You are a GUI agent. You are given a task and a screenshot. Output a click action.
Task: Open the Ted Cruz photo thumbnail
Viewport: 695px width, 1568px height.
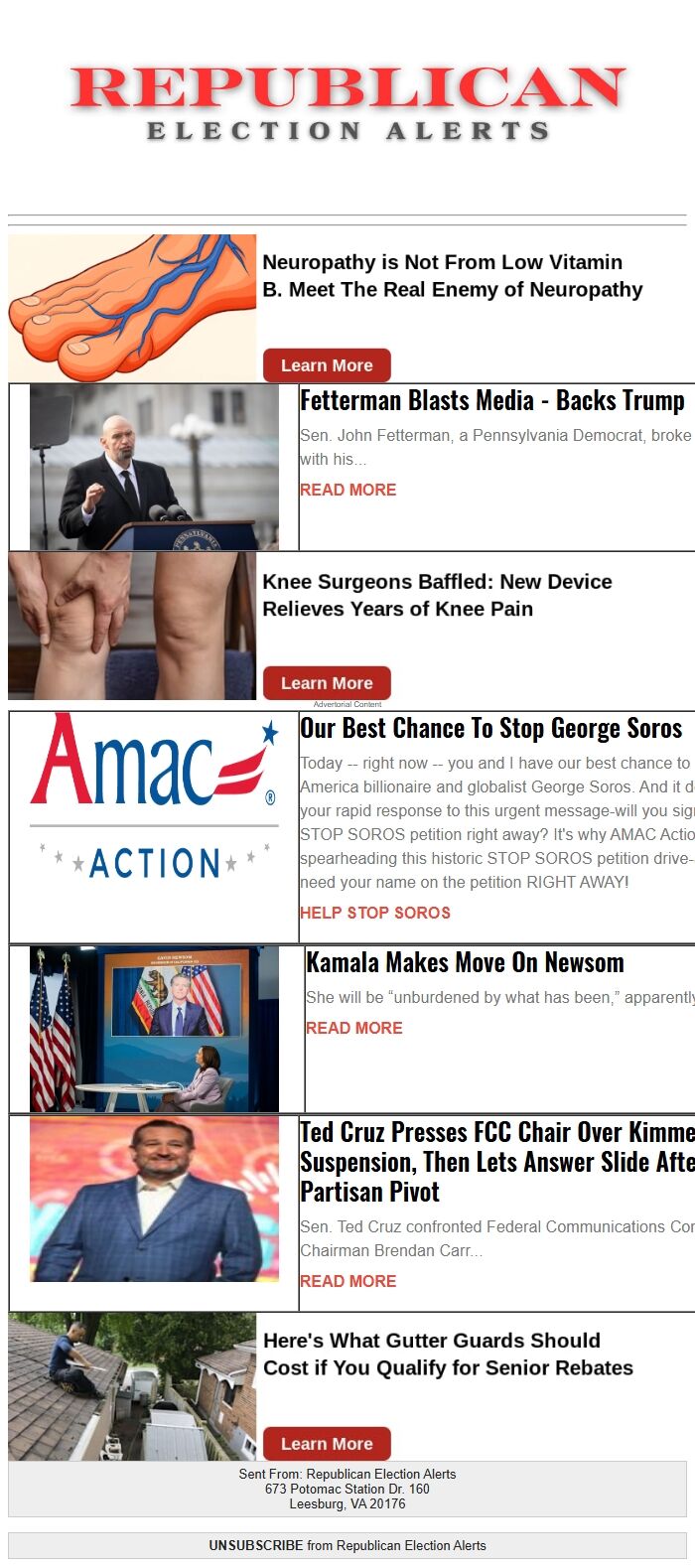pyautogui.click(x=154, y=1199)
